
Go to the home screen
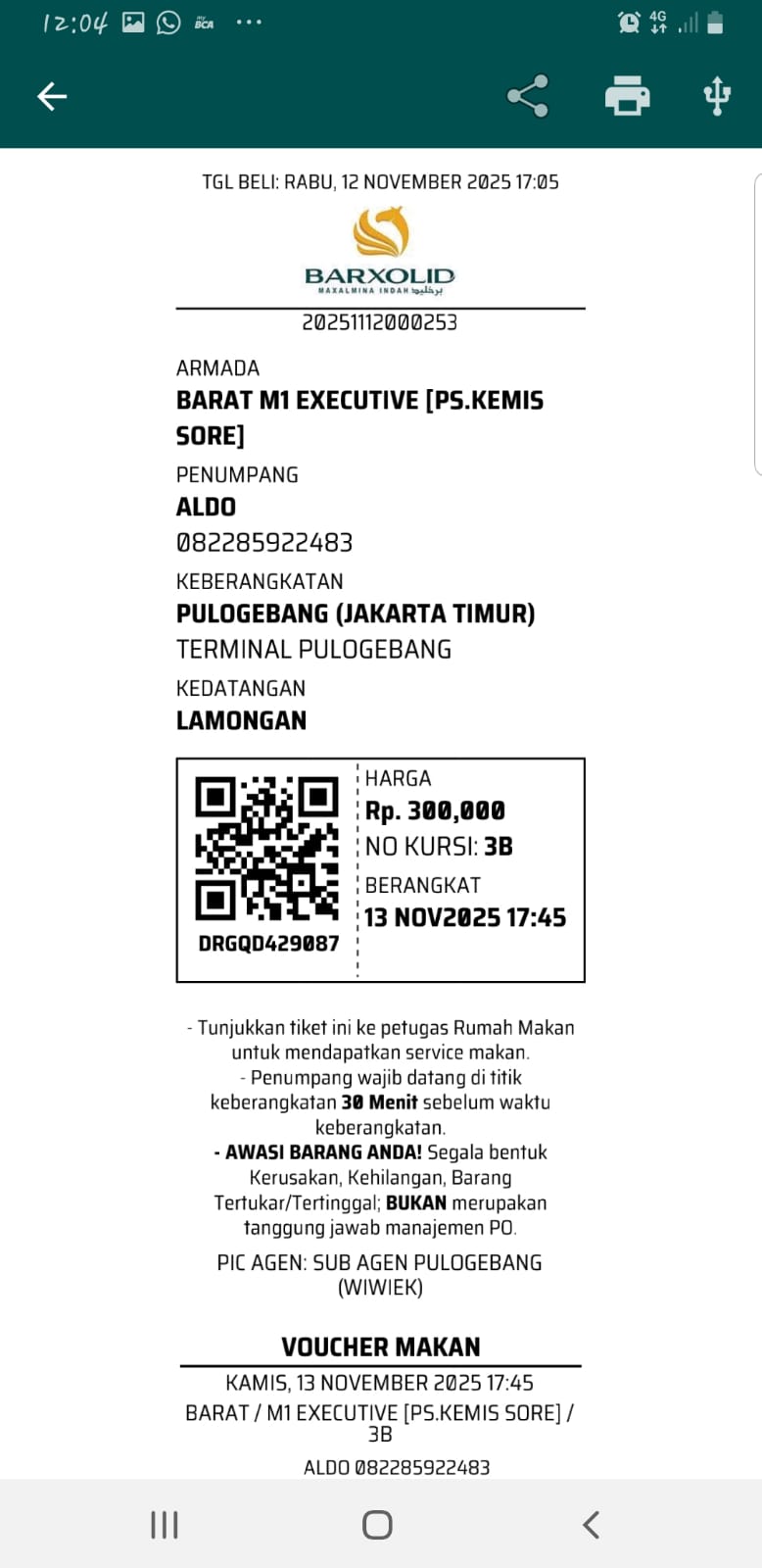click(377, 1525)
